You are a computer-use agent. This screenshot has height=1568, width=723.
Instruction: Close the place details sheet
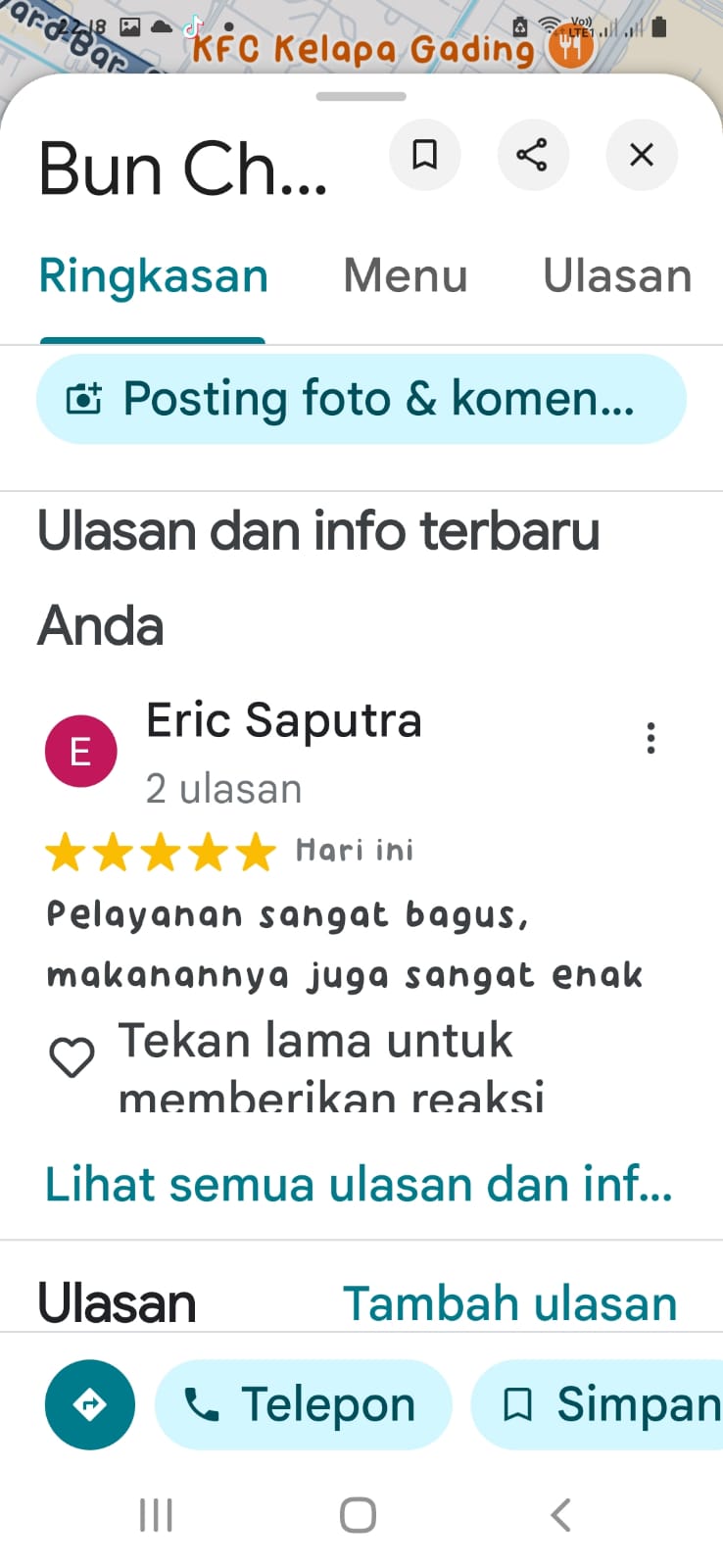coord(641,155)
